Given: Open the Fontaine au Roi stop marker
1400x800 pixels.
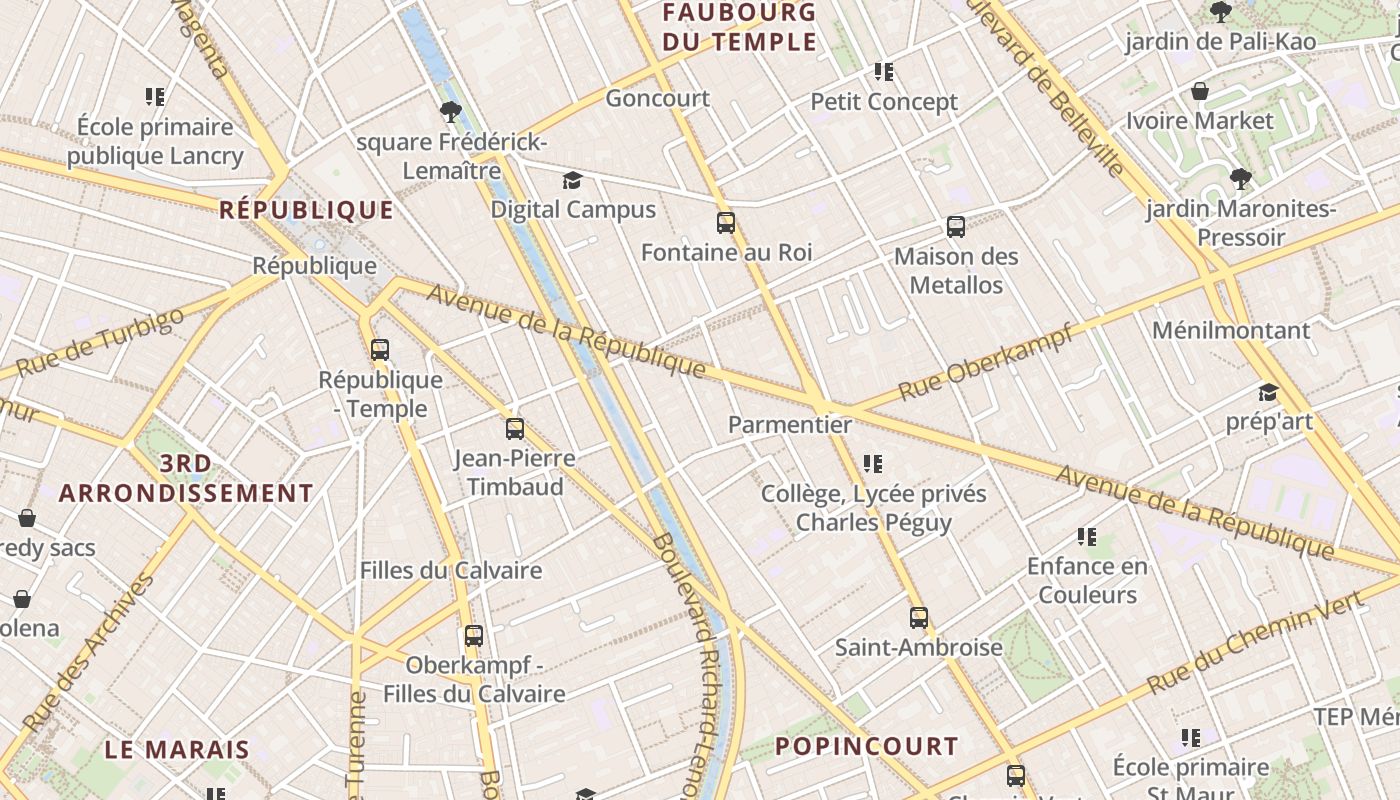Looking at the screenshot, I should coord(726,223).
